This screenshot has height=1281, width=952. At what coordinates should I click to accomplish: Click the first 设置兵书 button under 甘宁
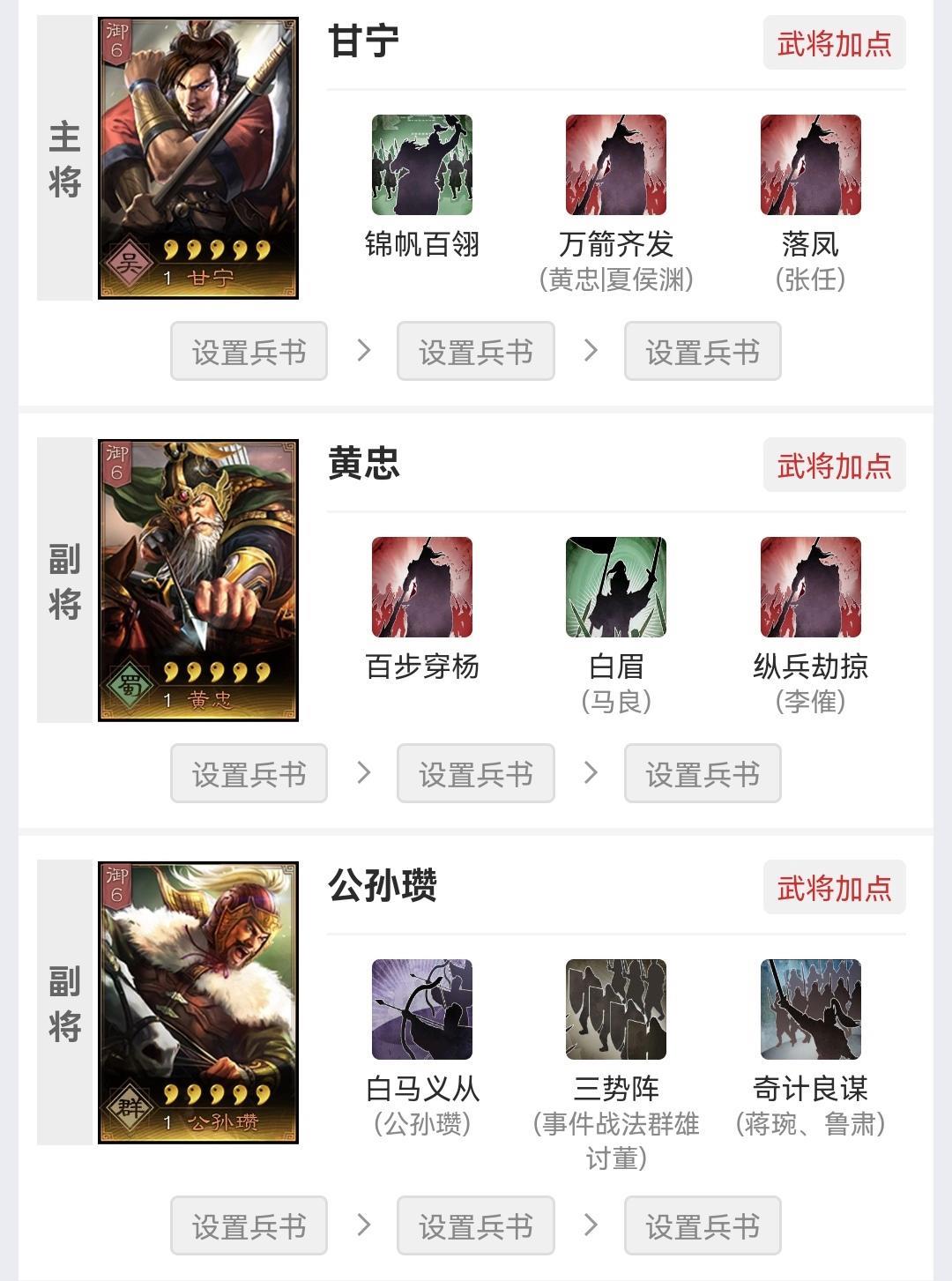pos(249,350)
